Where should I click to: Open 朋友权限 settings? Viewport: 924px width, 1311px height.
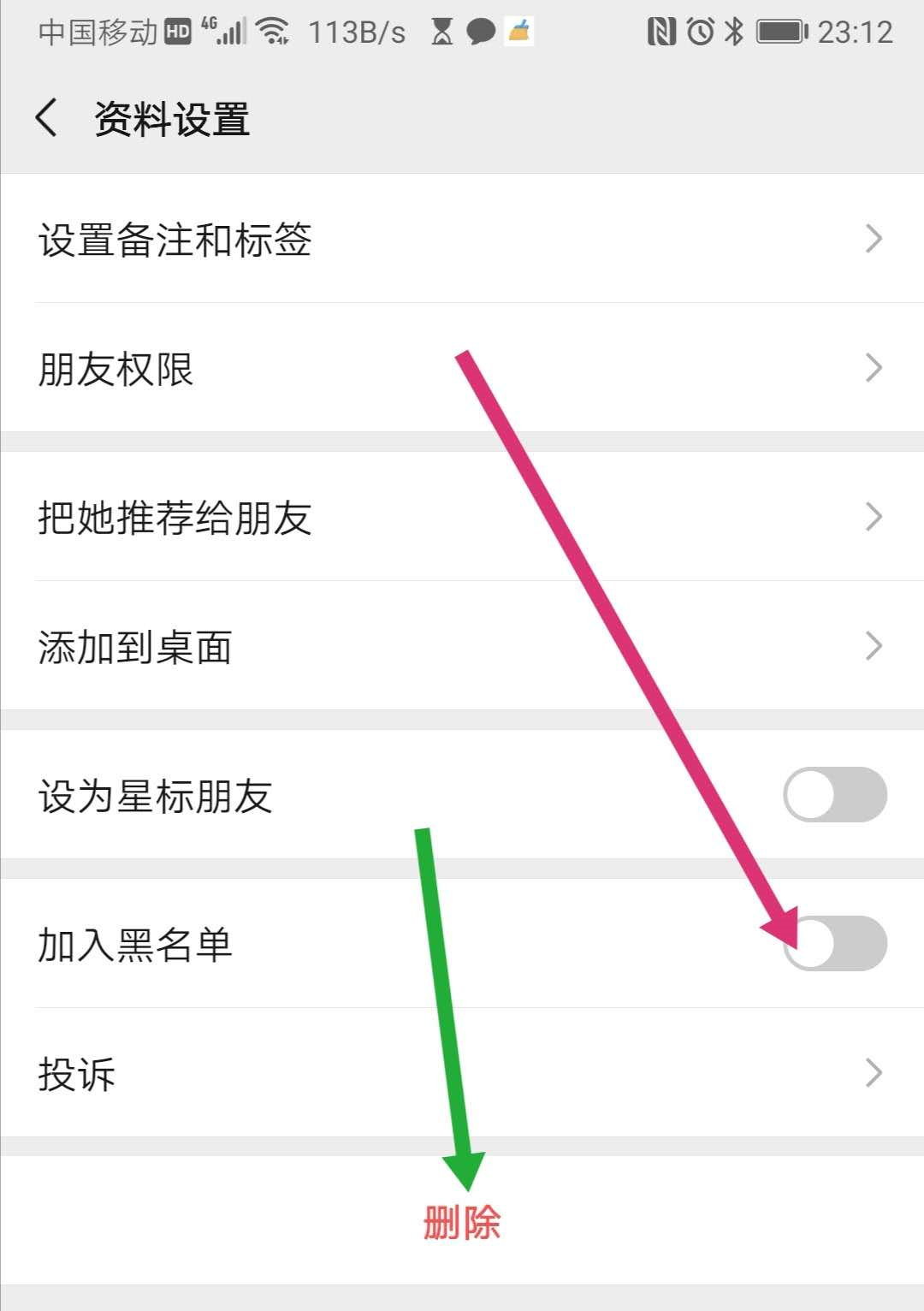[x=462, y=368]
